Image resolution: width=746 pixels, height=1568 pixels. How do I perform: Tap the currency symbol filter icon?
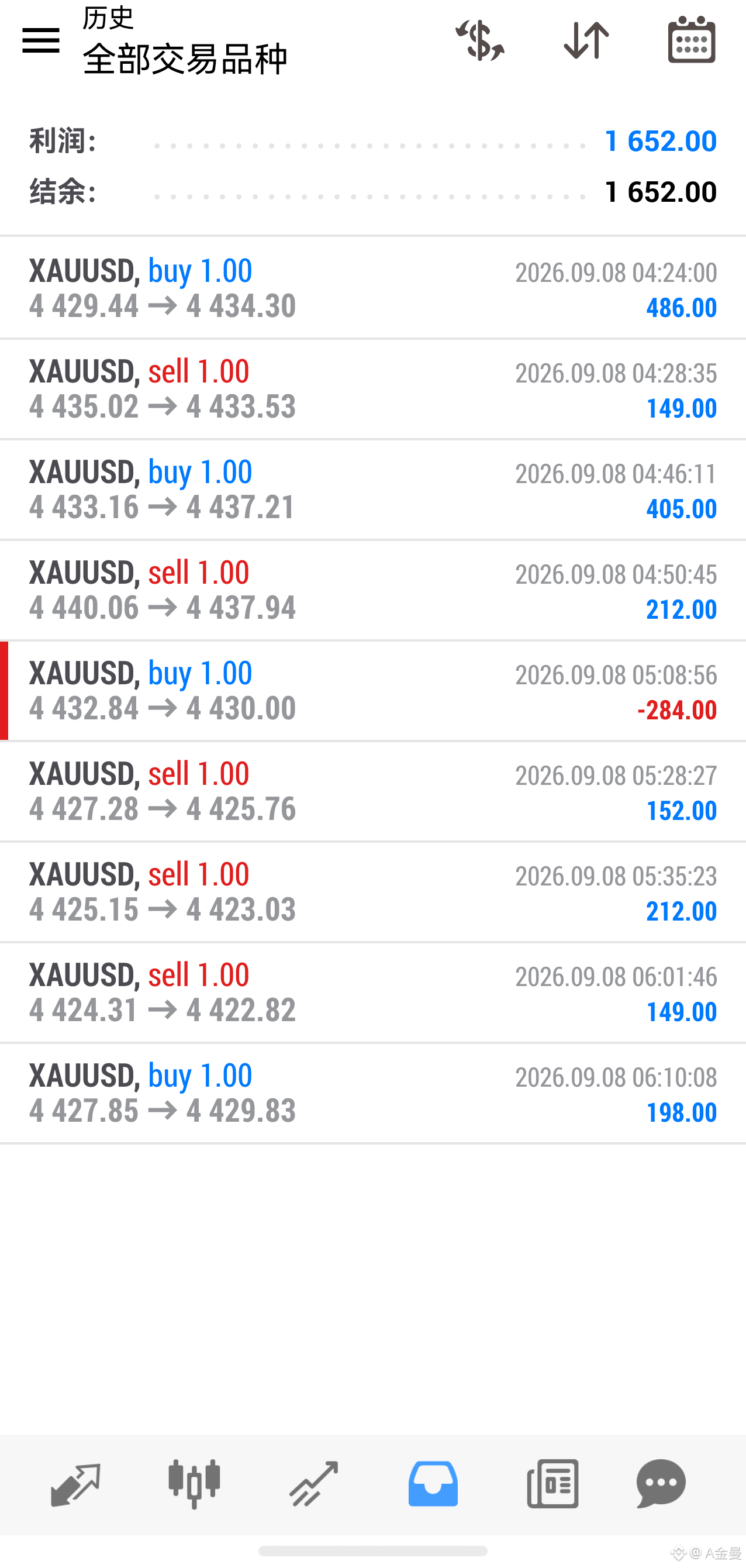coord(479,40)
